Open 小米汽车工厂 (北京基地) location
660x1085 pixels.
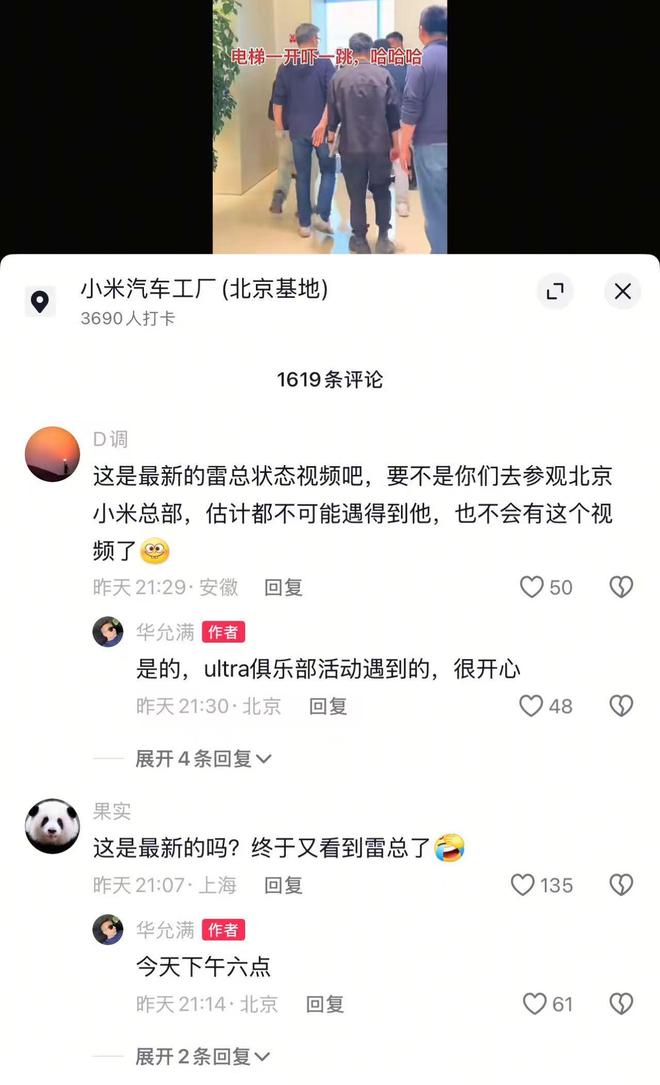[x=204, y=290]
